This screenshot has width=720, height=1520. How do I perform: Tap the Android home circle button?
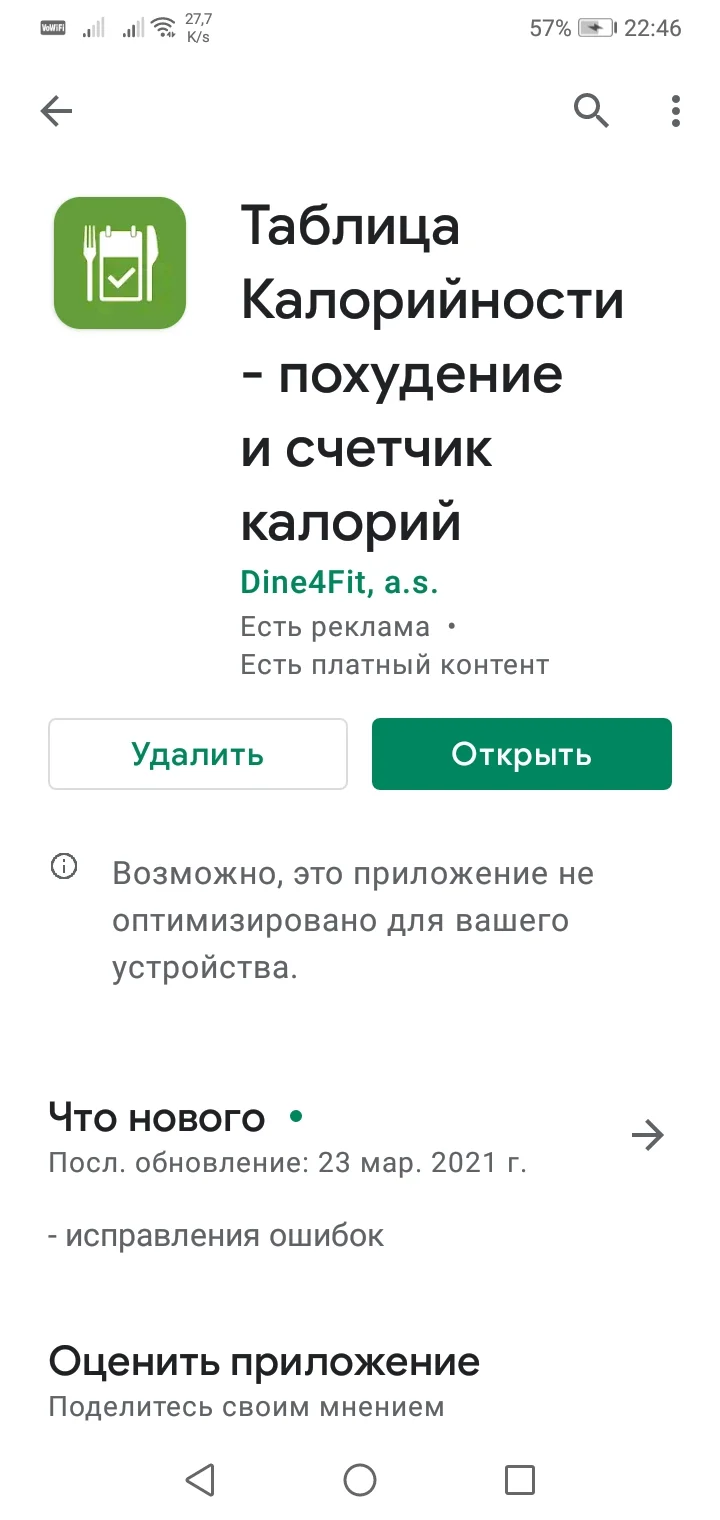click(360, 1479)
